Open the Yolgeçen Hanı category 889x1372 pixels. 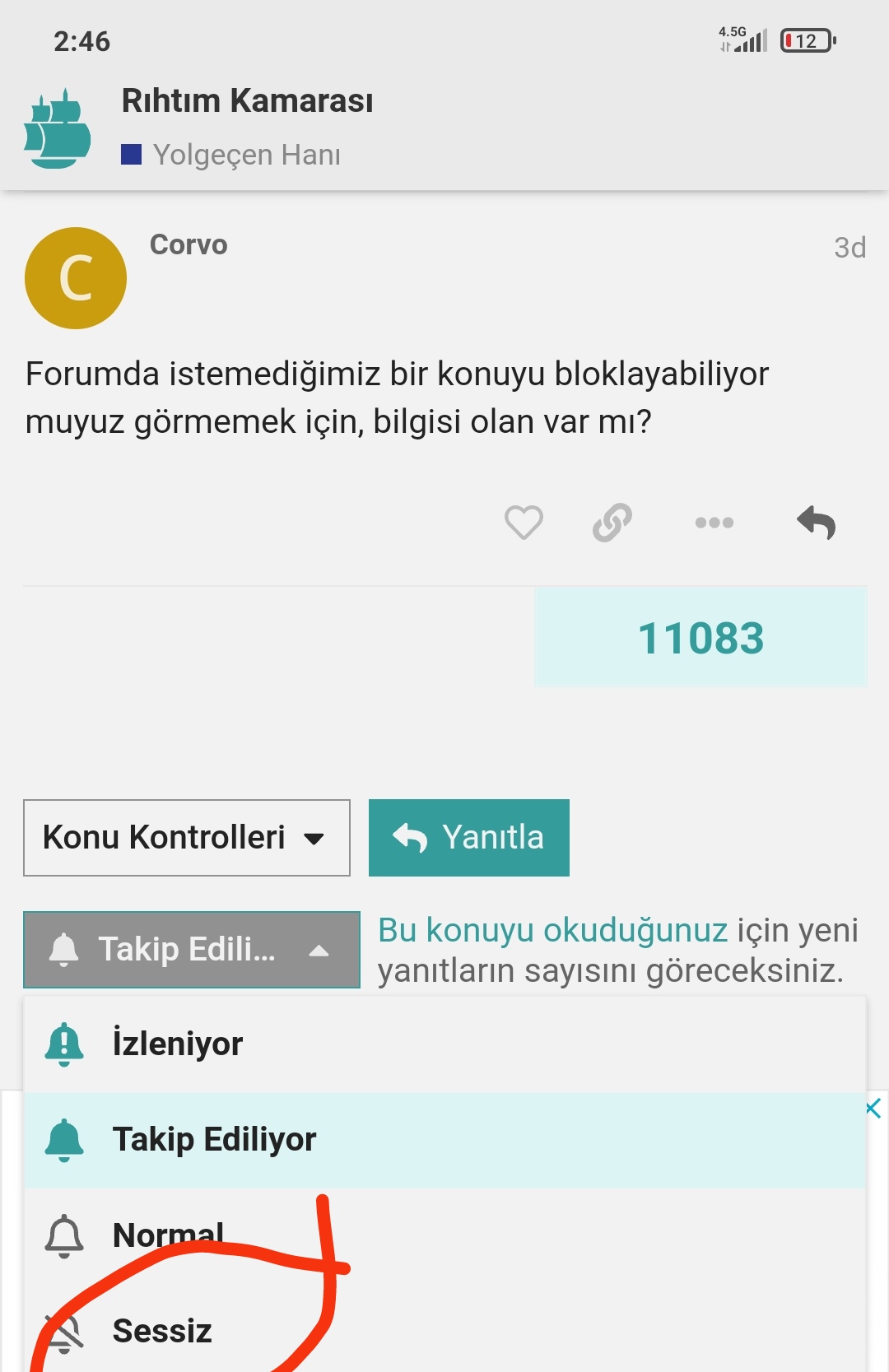point(245,155)
